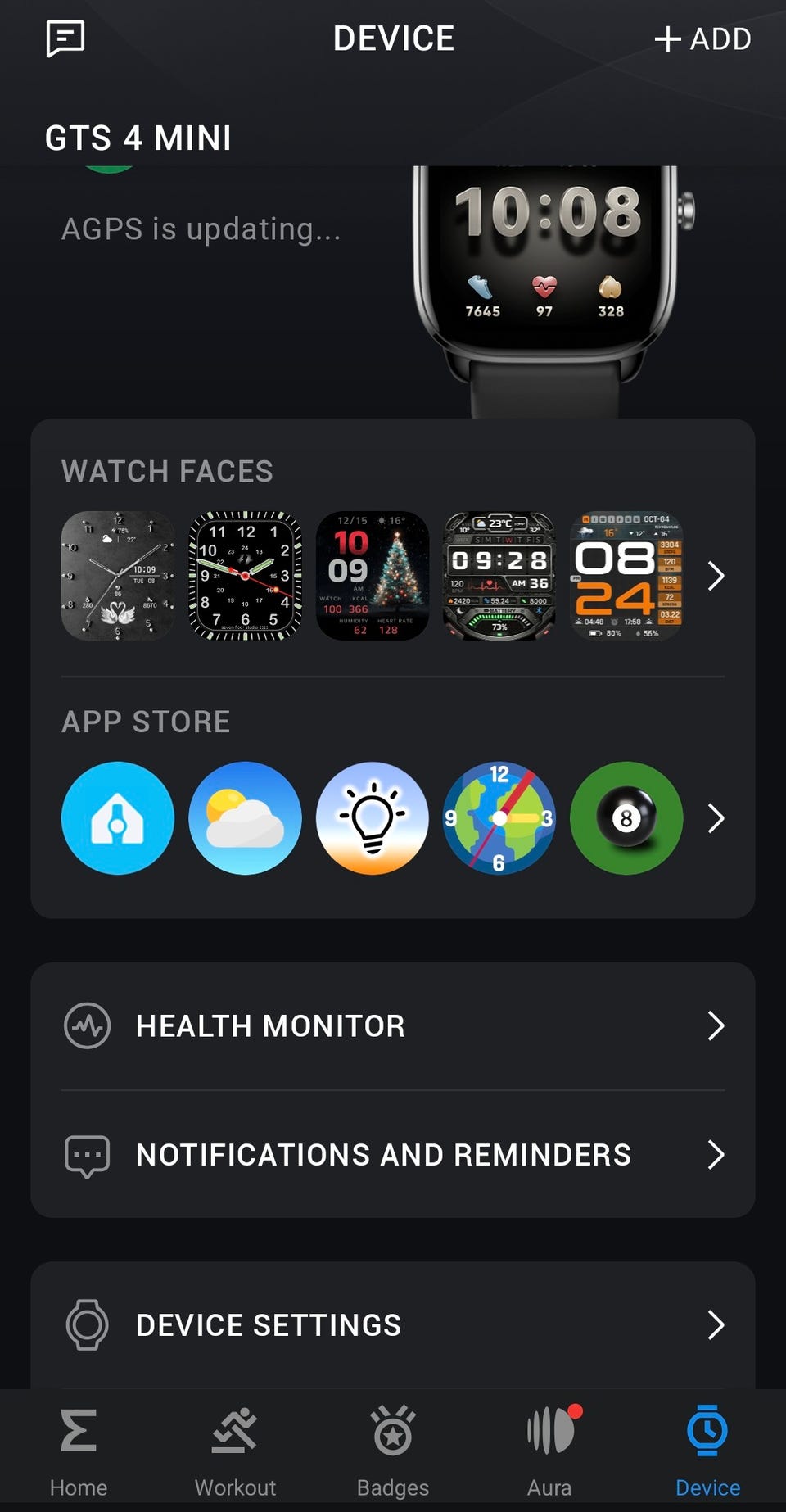Switch to the Aura tab
Image resolution: width=786 pixels, height=1512 pixels.
(x=550, y=1451)
